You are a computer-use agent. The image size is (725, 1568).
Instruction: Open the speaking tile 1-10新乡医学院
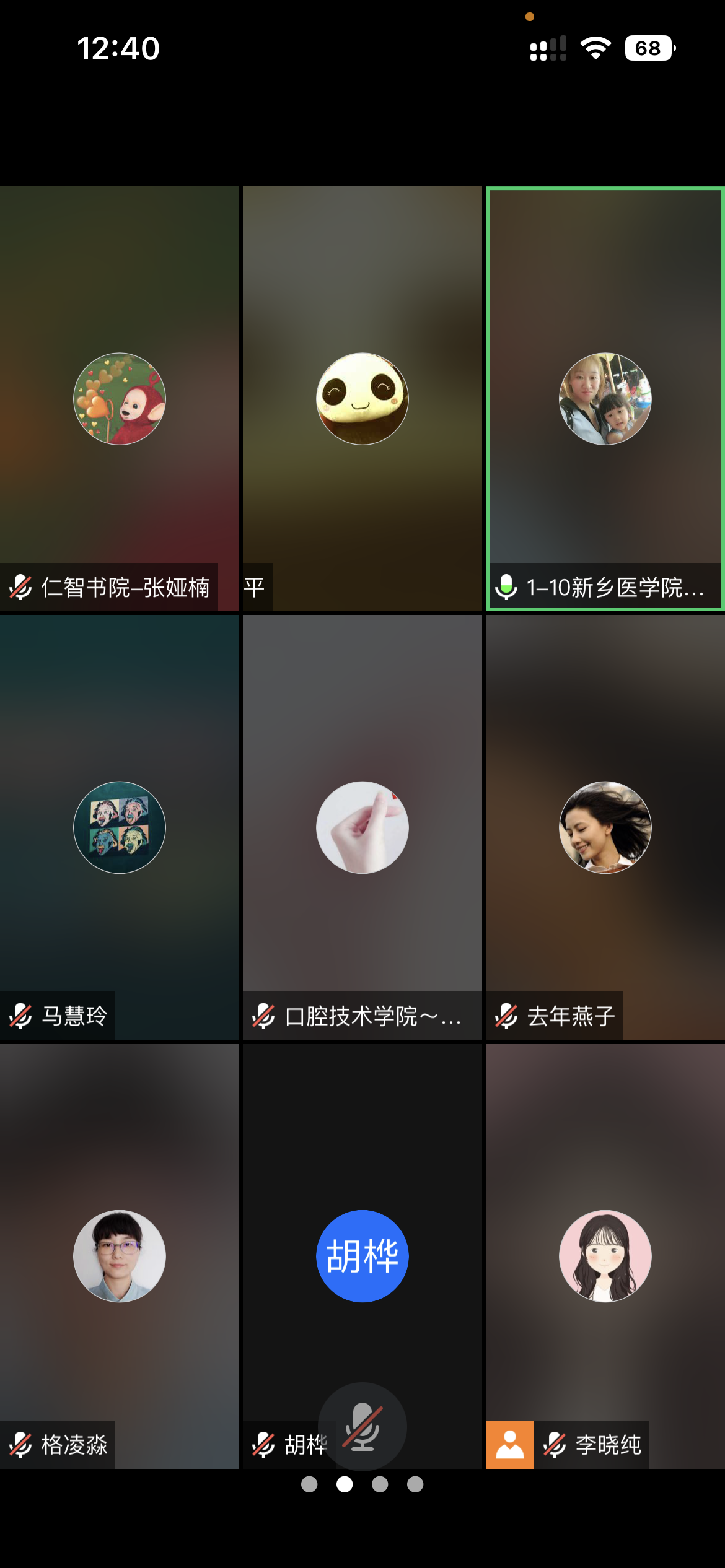click(x=605, y=399)
